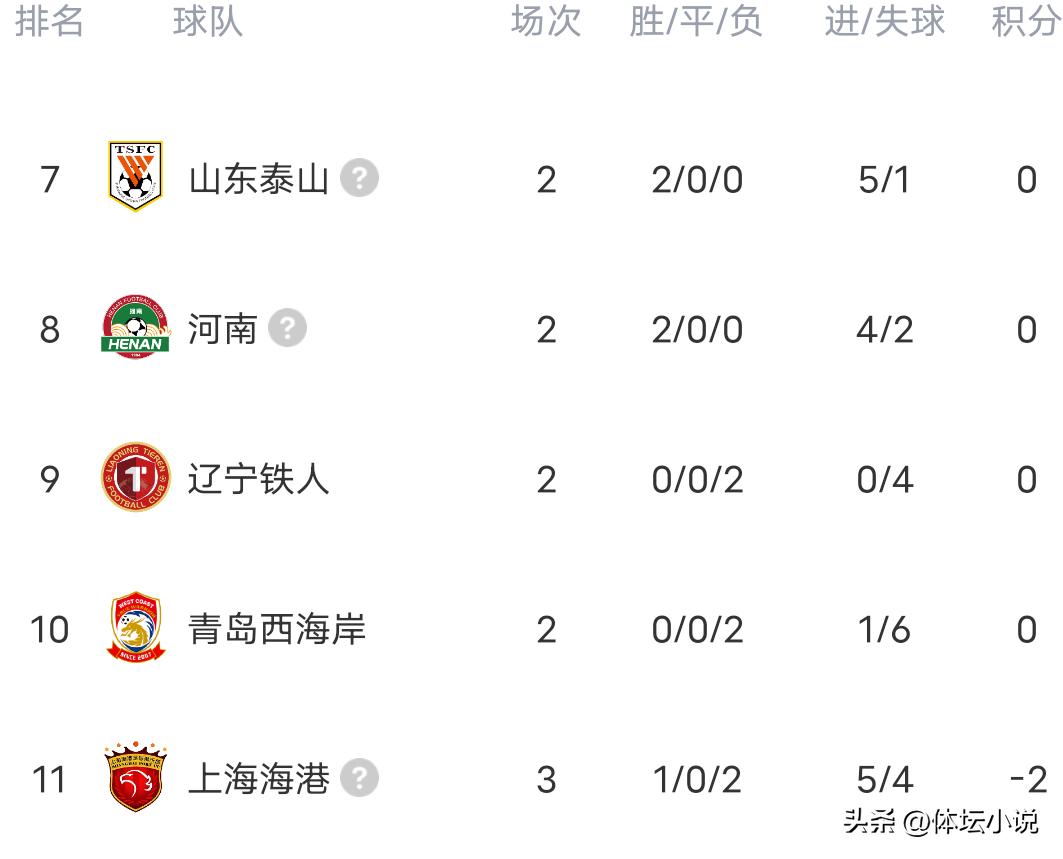Screen dimensions: 1063x859
Task: Select the 青岛西海岸 row
Action: (x=276, y=630)
